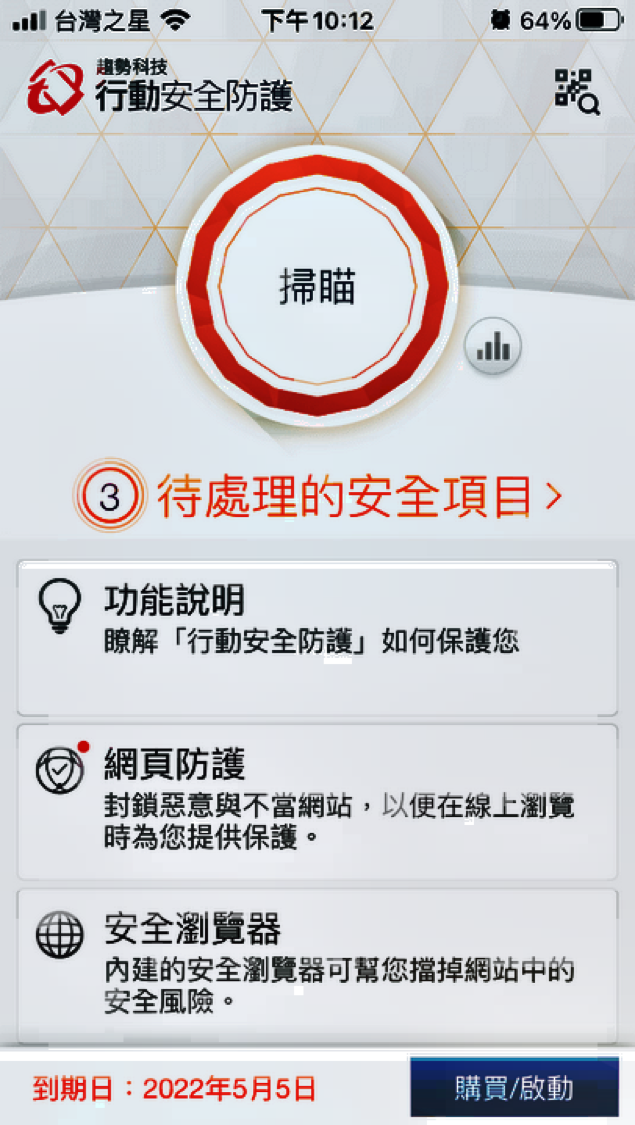This screenshot has width=635, height=1125.
Task: Open 網頁防護 web protection
Action: pyautogui.click(x=317, y=801)
